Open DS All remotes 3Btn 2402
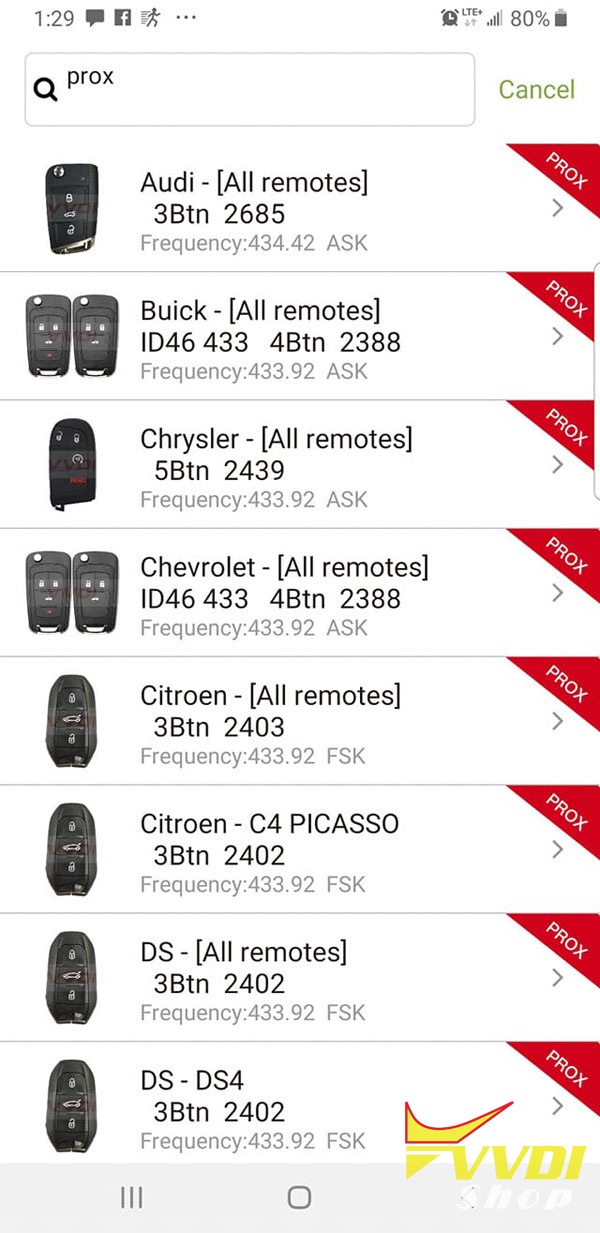Image resolution: width=600 pixels, height=1233 pixels. (300, 978)
